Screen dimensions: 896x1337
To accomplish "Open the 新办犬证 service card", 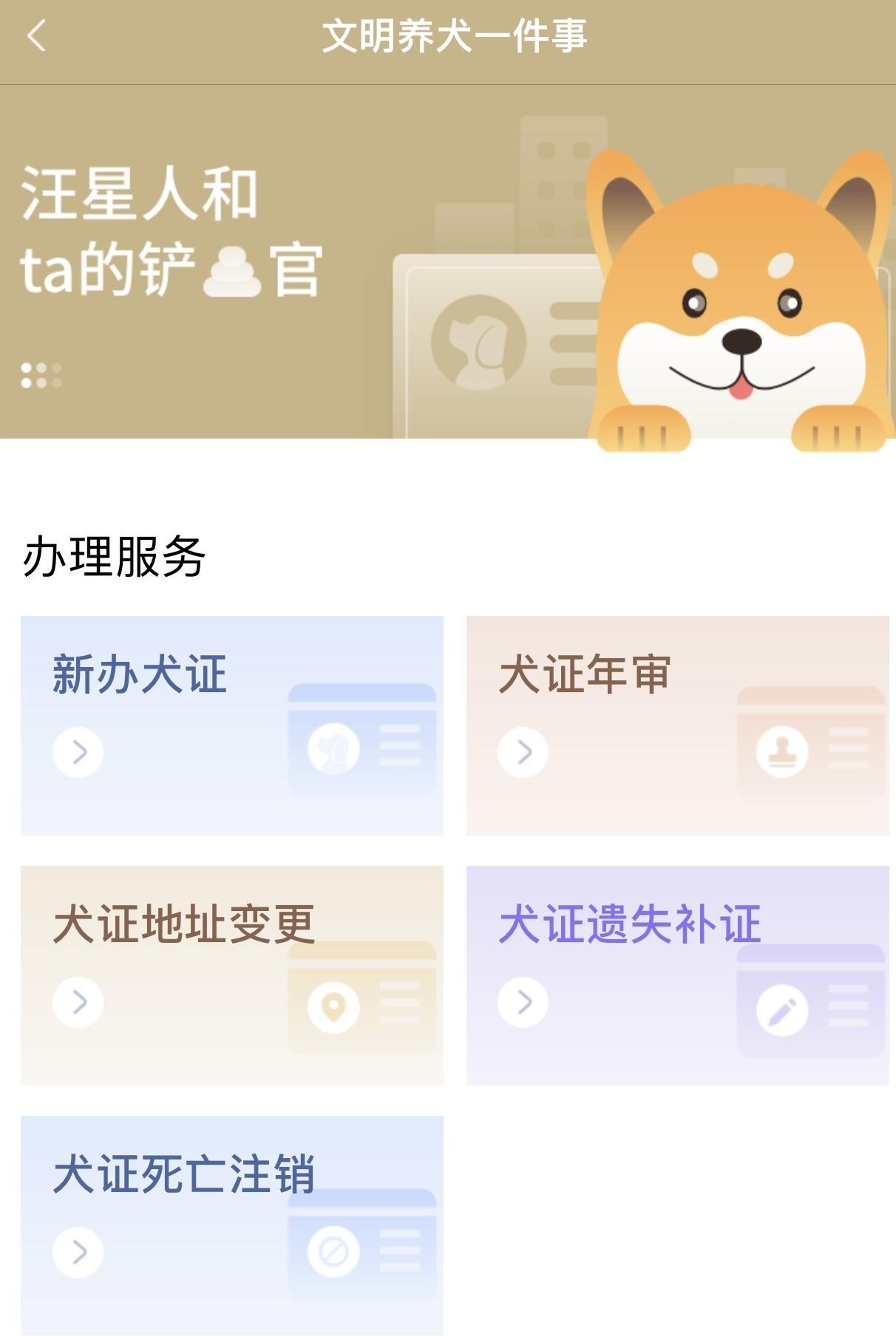I will [231, 725].
